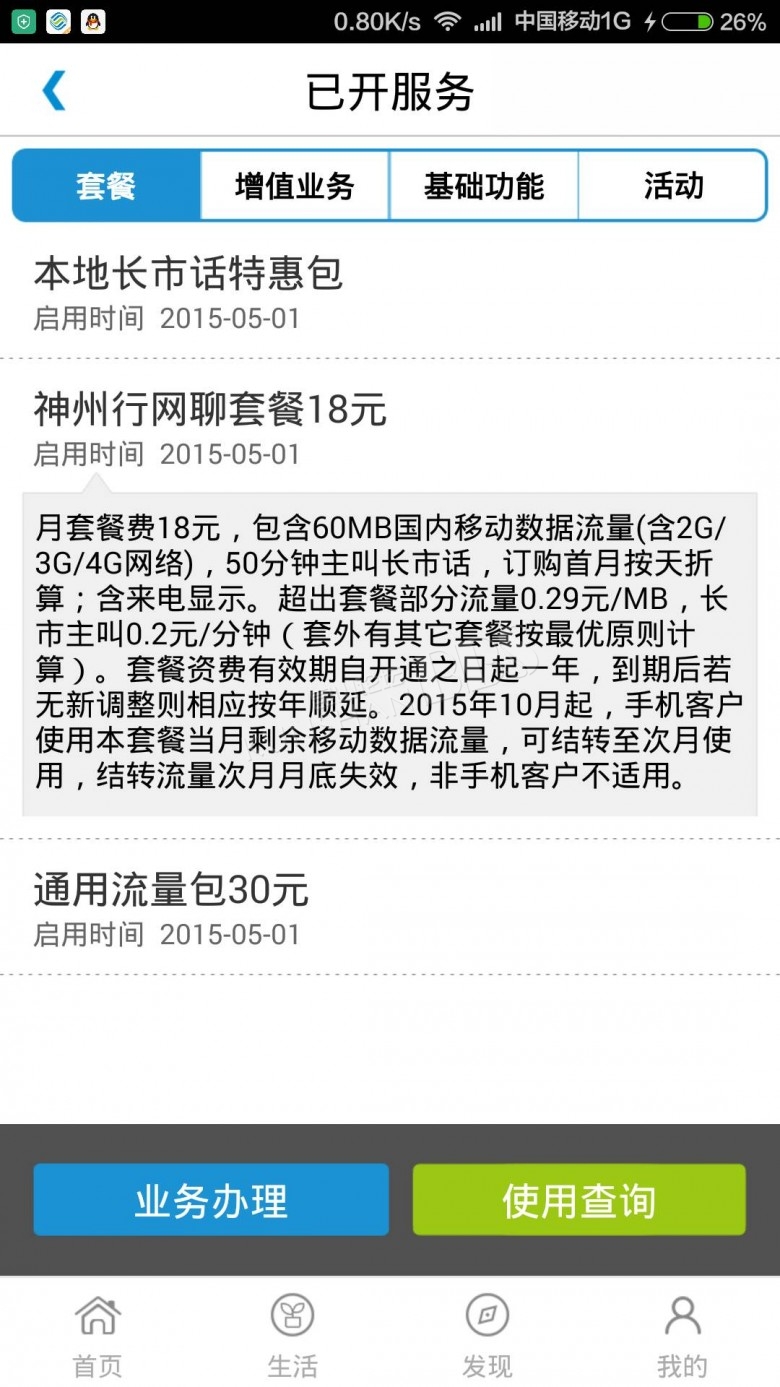Collapse the 神州行网聊套餐18元 row
This screenshot has height=1387, width=780.
click(390, 427)
